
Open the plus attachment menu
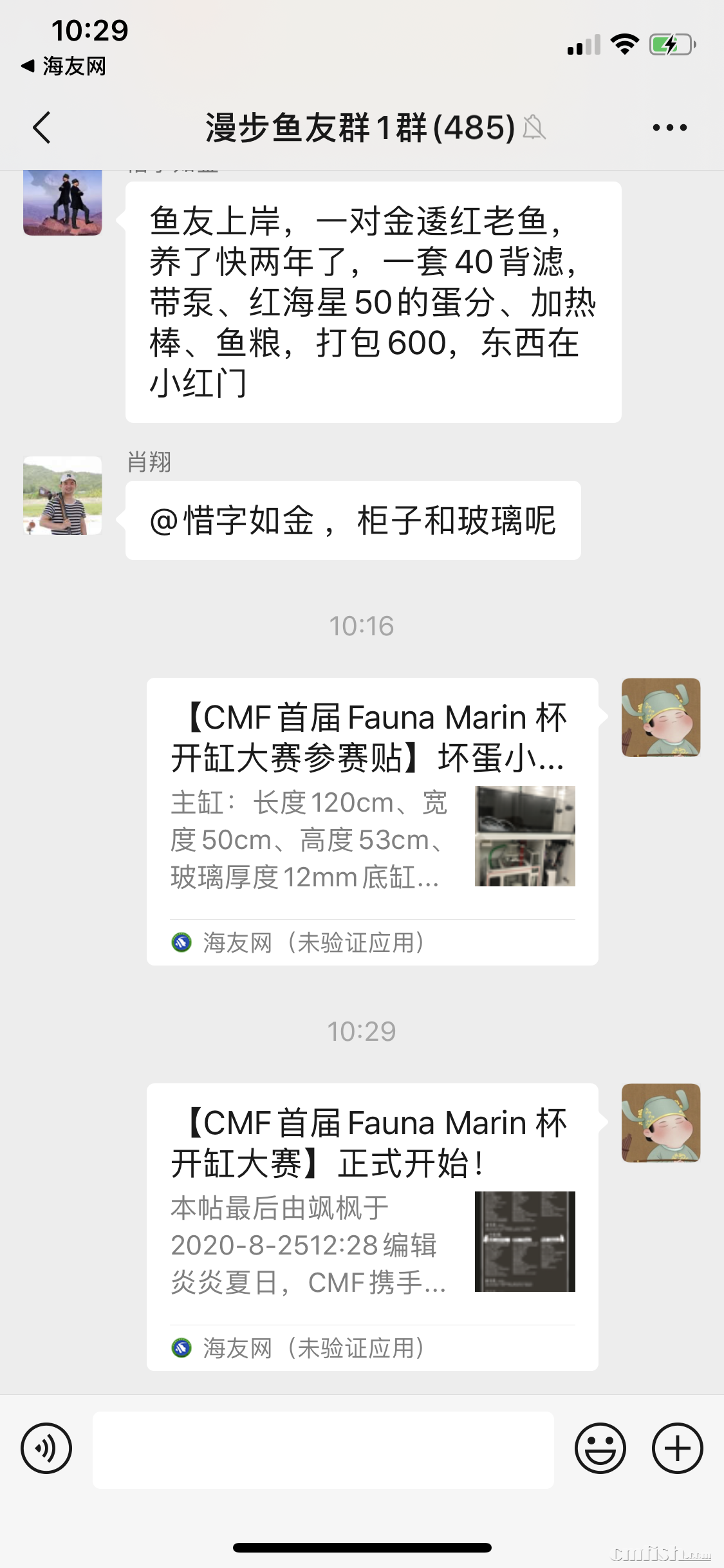click(677, 1448)
